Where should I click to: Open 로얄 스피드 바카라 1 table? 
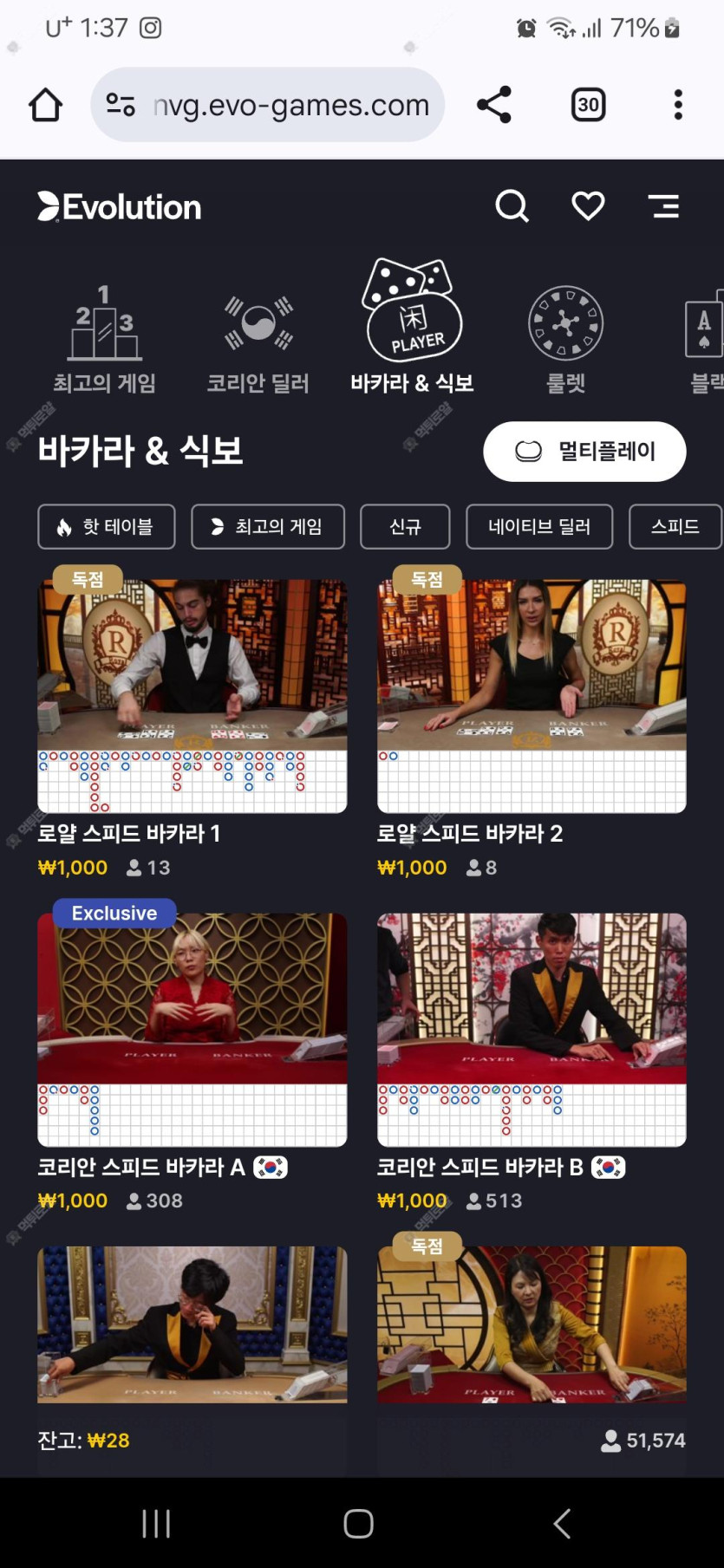pos(192,696)
